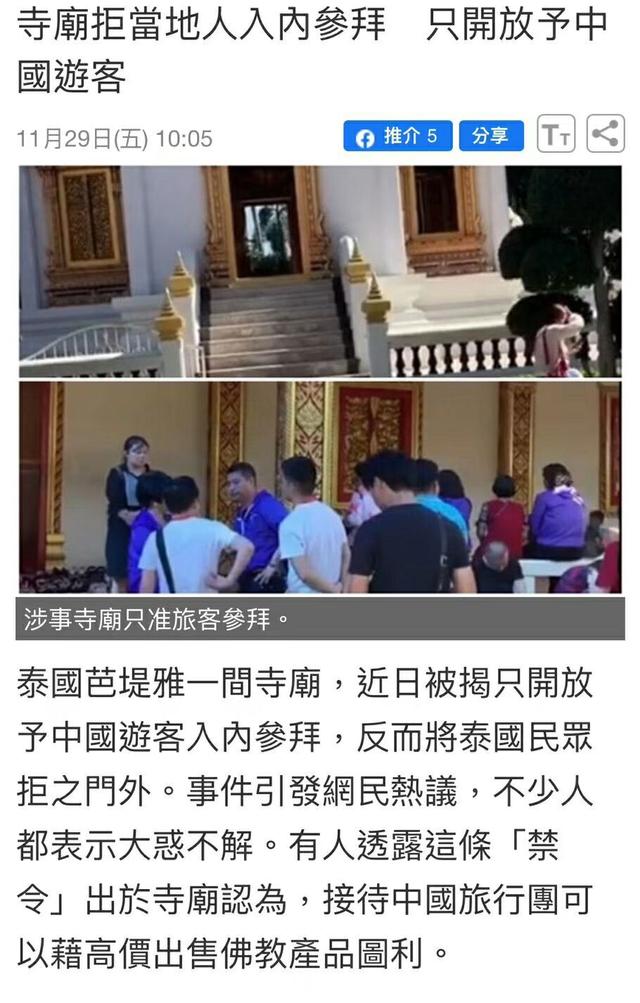Tap the Facebook 推介 recommend button
Image resolution: width=640 pixels, height=1003 pixels.
click(398, 136)
